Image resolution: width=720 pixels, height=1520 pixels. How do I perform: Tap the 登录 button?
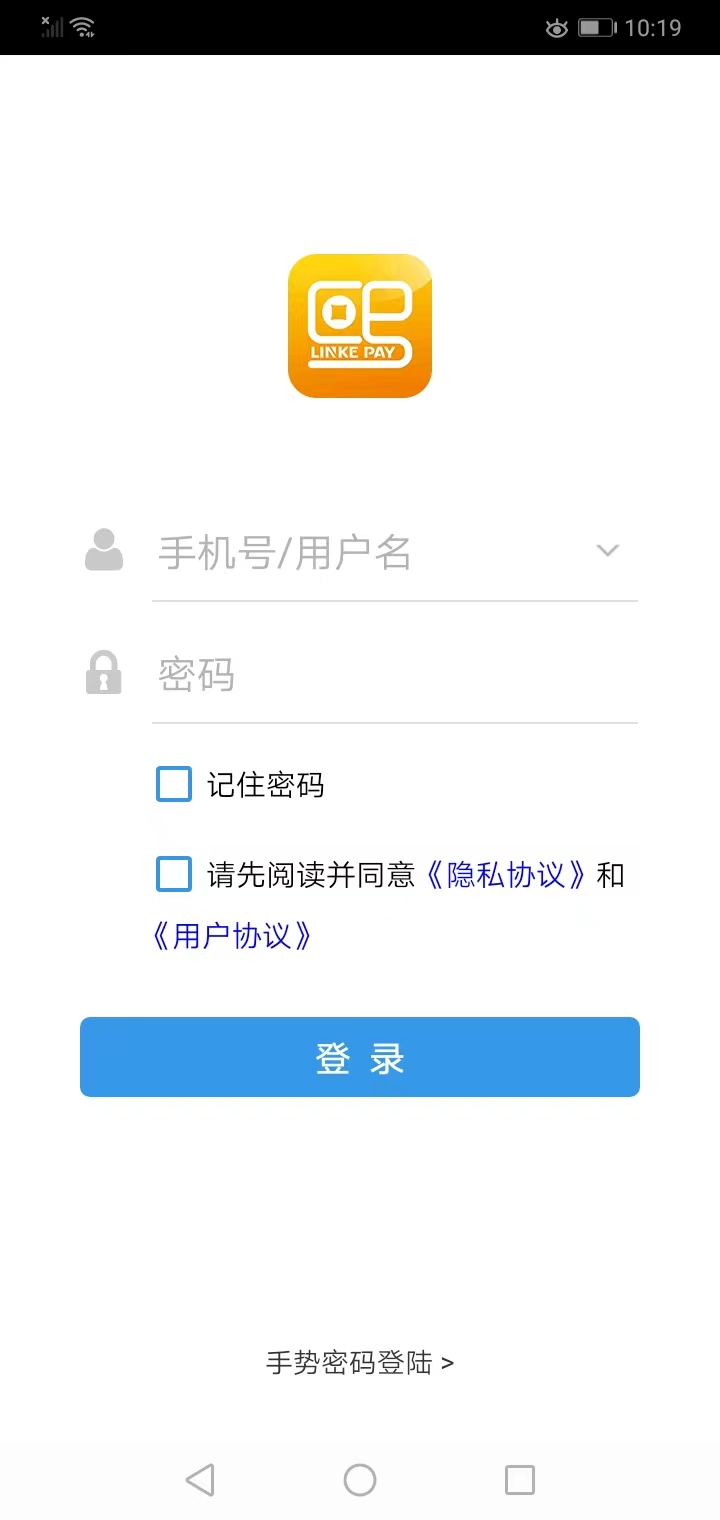(x=360, y=1057)
